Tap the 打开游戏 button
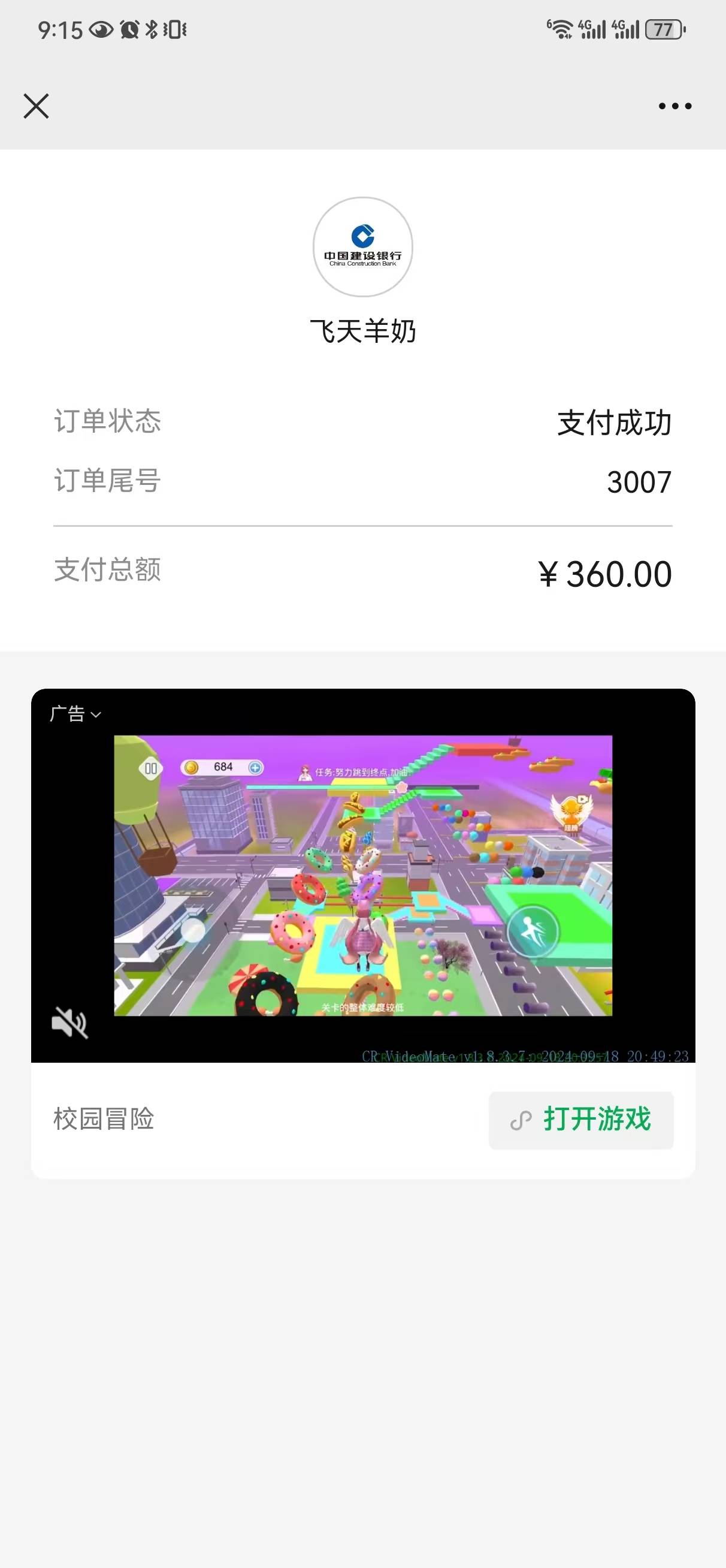726x1568 pixels. 580,1120
